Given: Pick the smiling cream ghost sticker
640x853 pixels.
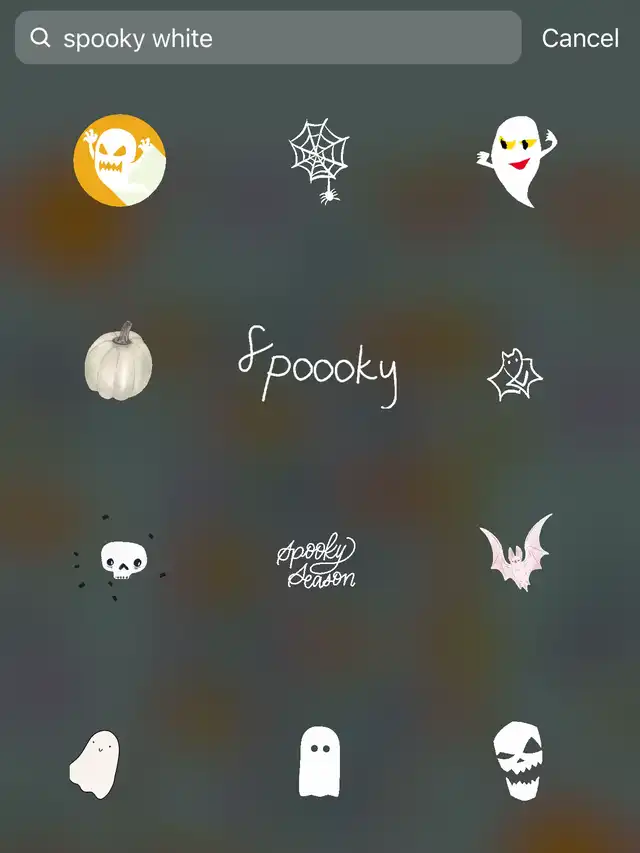Looking at the screenshot, I should point(95,763).
